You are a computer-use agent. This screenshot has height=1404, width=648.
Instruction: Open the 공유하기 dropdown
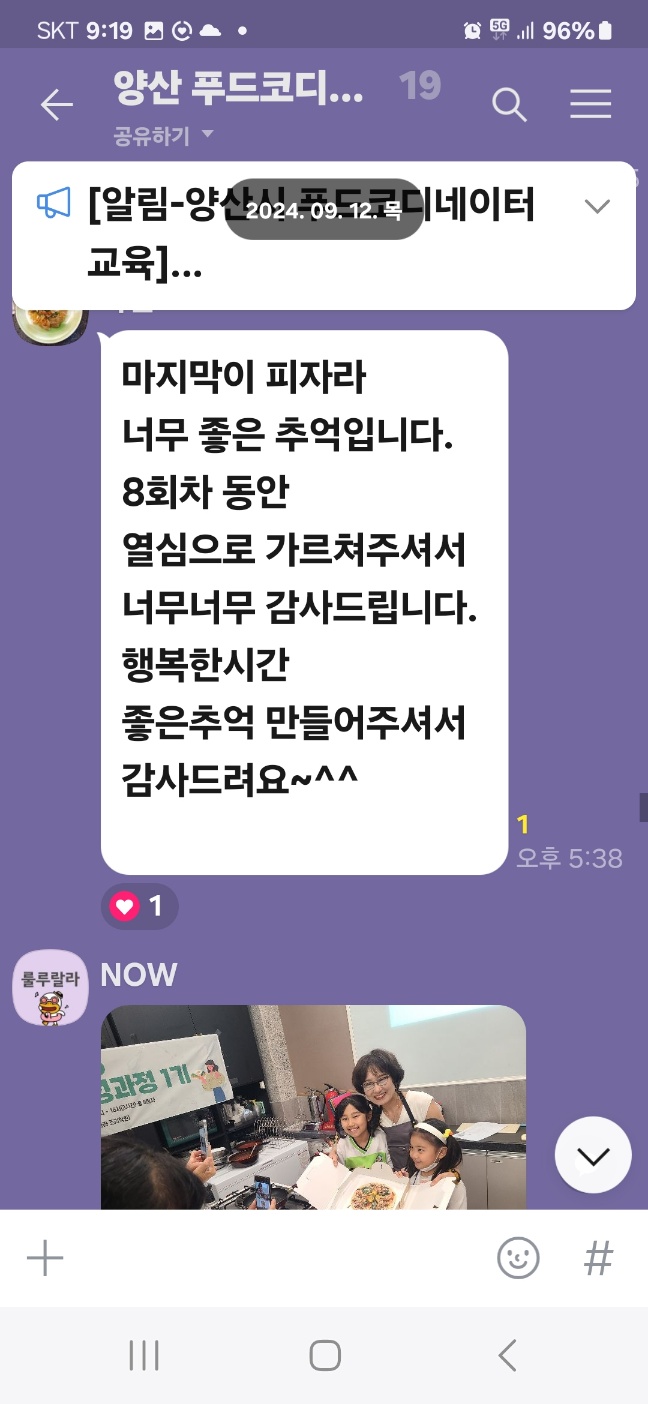coord(164,135)
